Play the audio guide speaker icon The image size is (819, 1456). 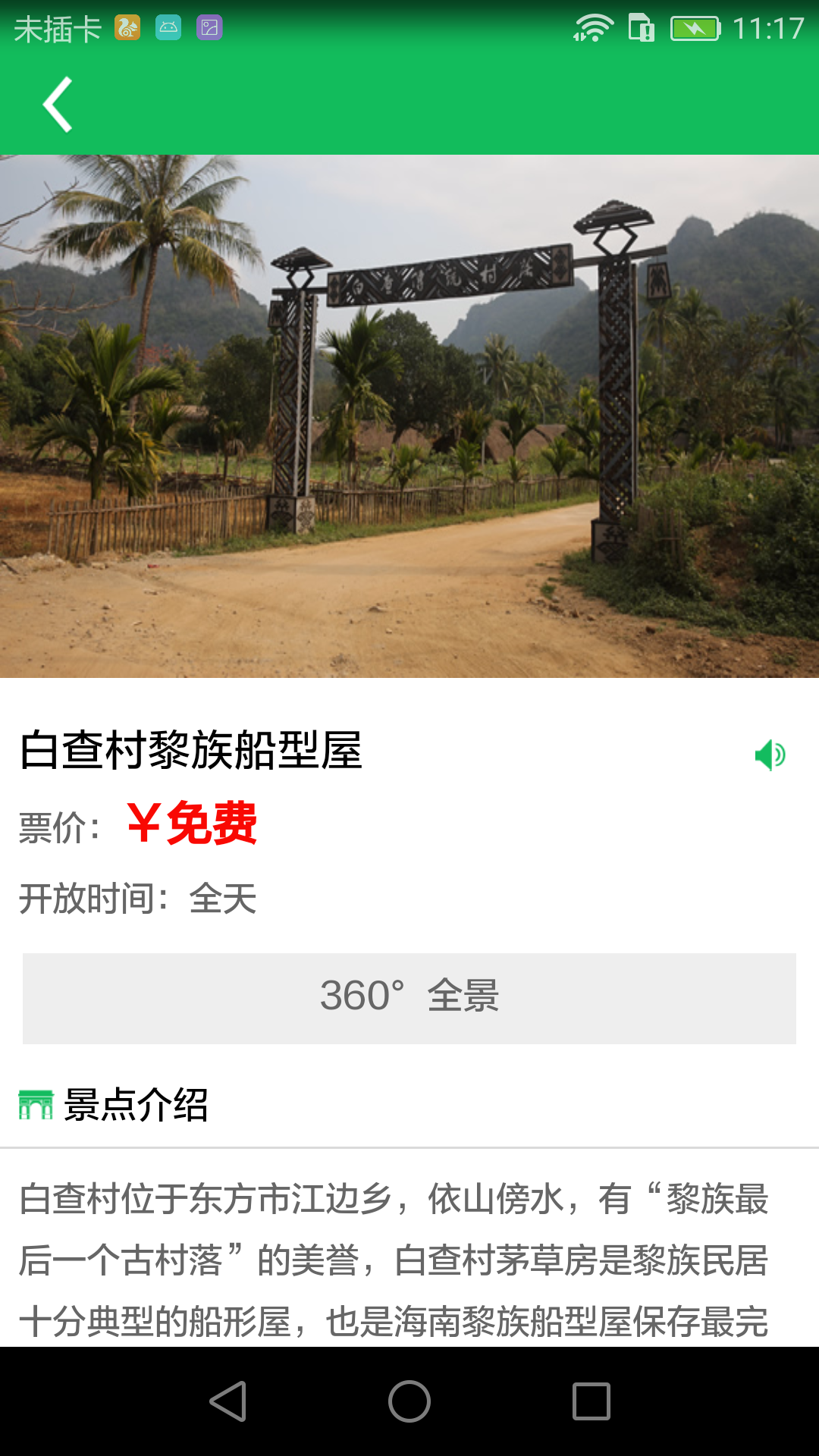coord(770,755)
